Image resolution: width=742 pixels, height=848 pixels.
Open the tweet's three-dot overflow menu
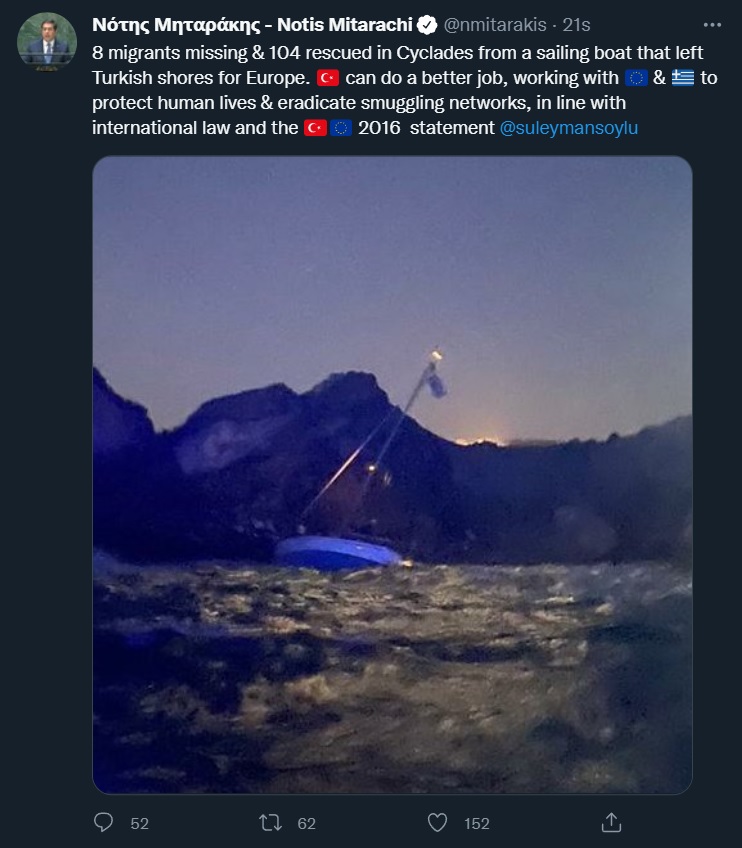point(711,24)
